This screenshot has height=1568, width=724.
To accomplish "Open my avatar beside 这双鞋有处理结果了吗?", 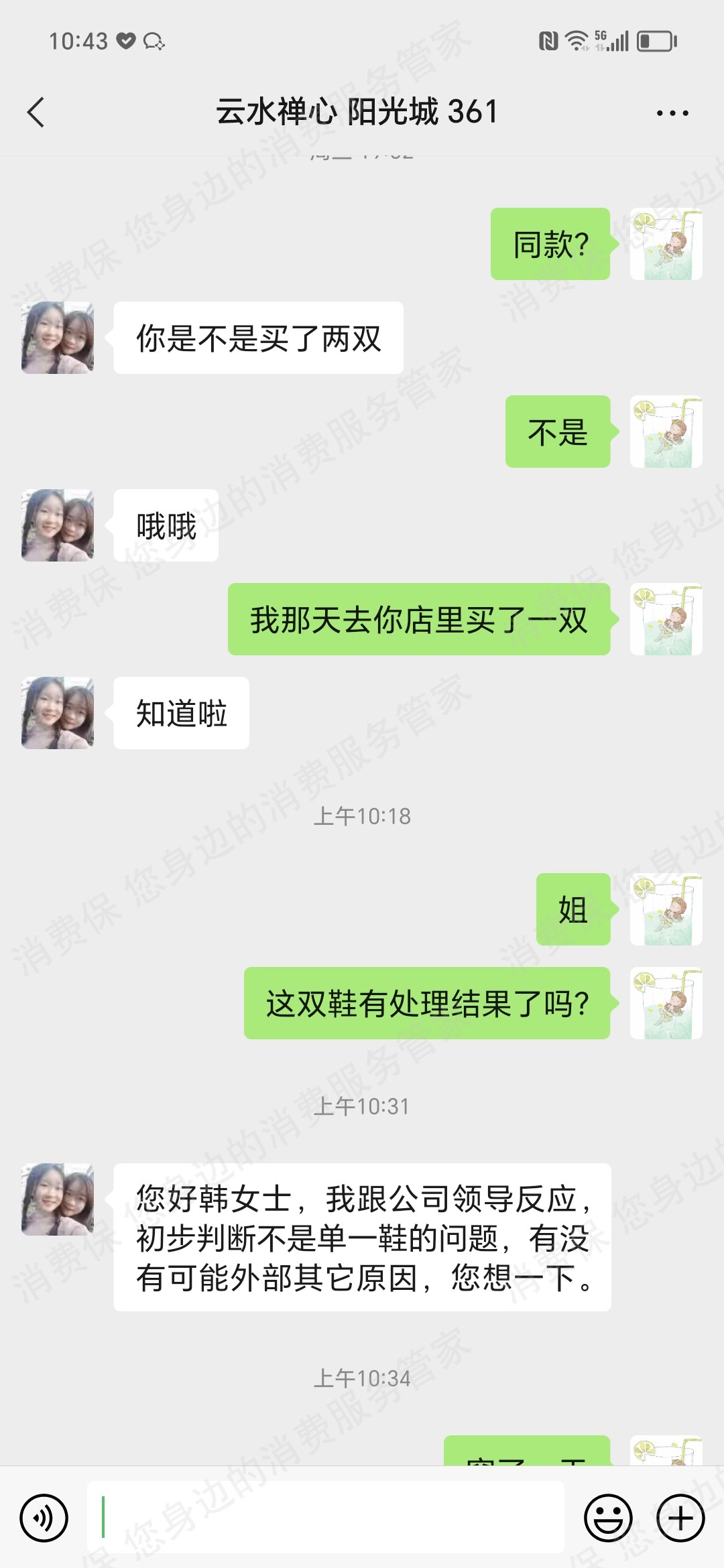I will point(666,1003).
